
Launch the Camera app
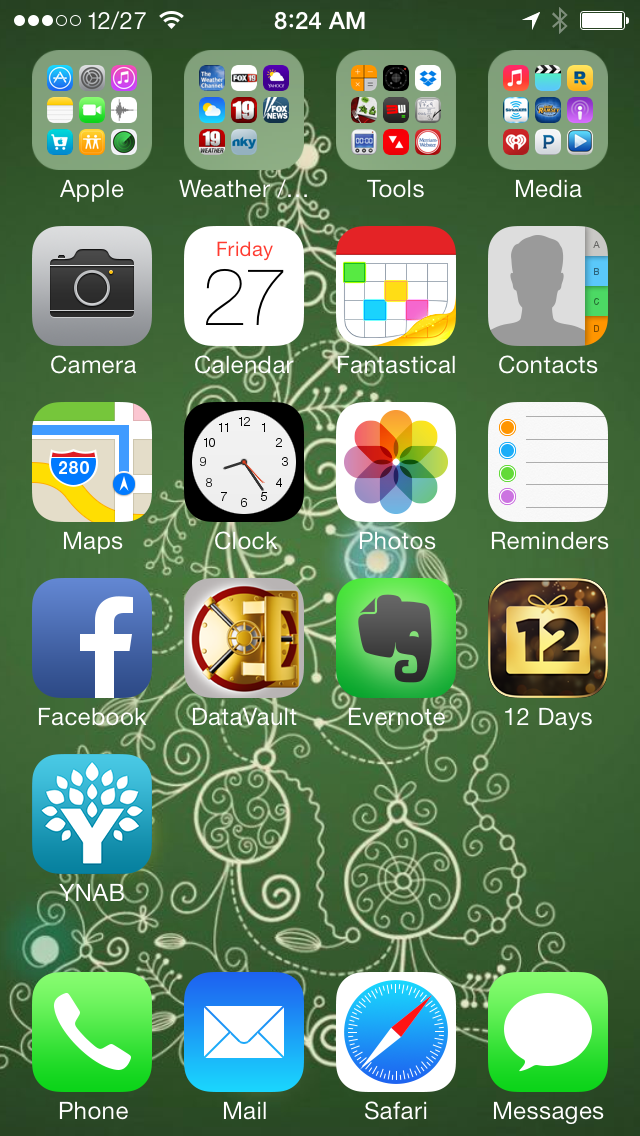92,286
